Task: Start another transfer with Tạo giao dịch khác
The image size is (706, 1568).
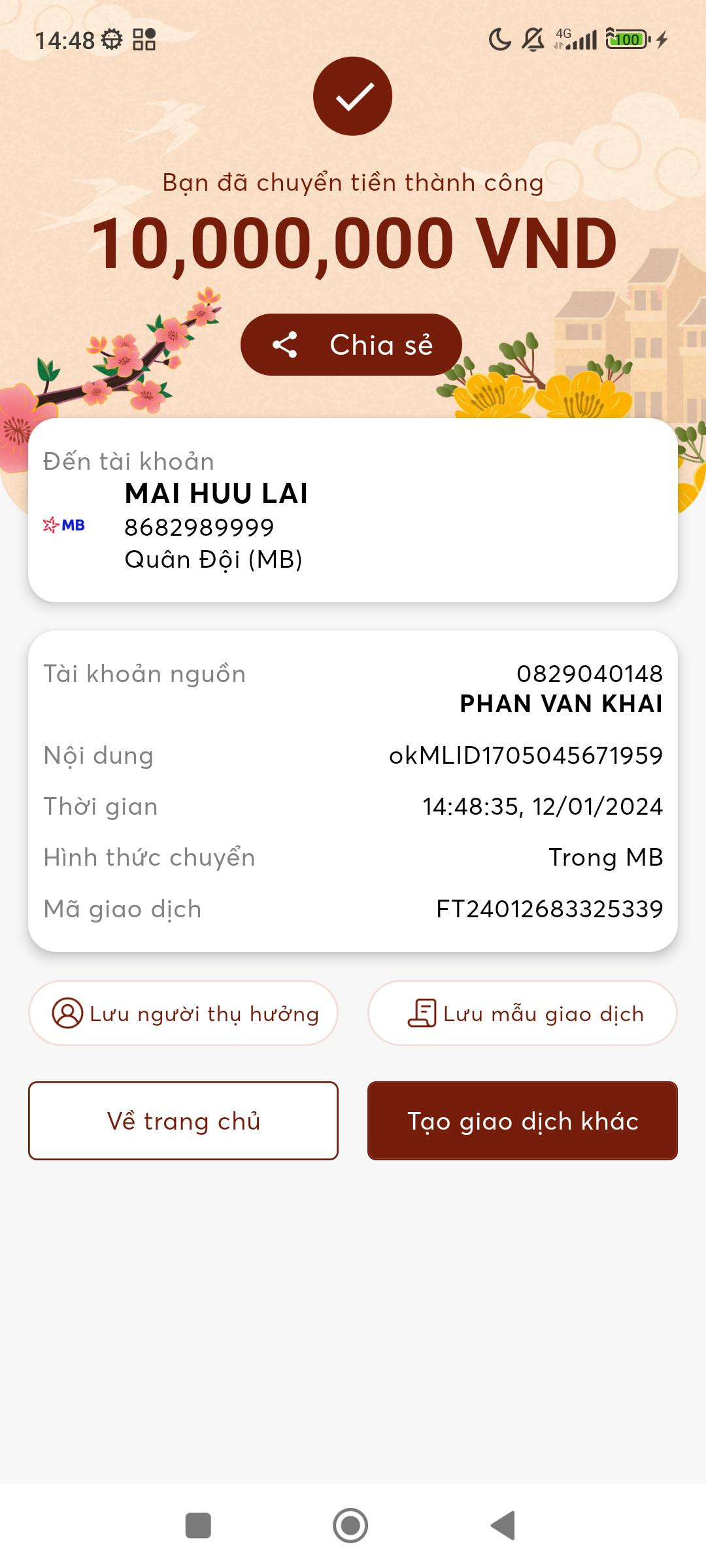Action: point(522,1121)
